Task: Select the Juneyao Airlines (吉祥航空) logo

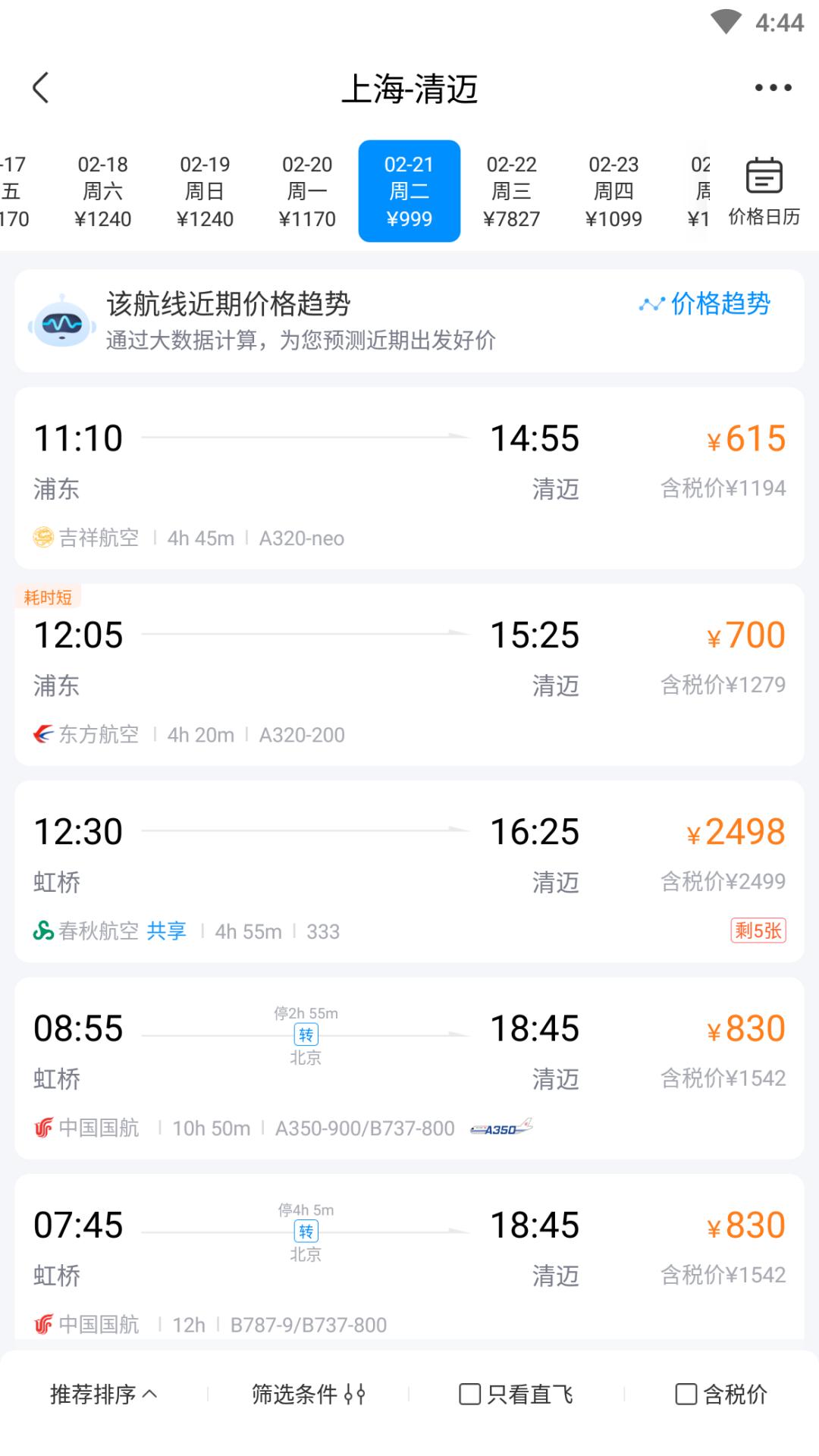Action: (x=42, y=538)
